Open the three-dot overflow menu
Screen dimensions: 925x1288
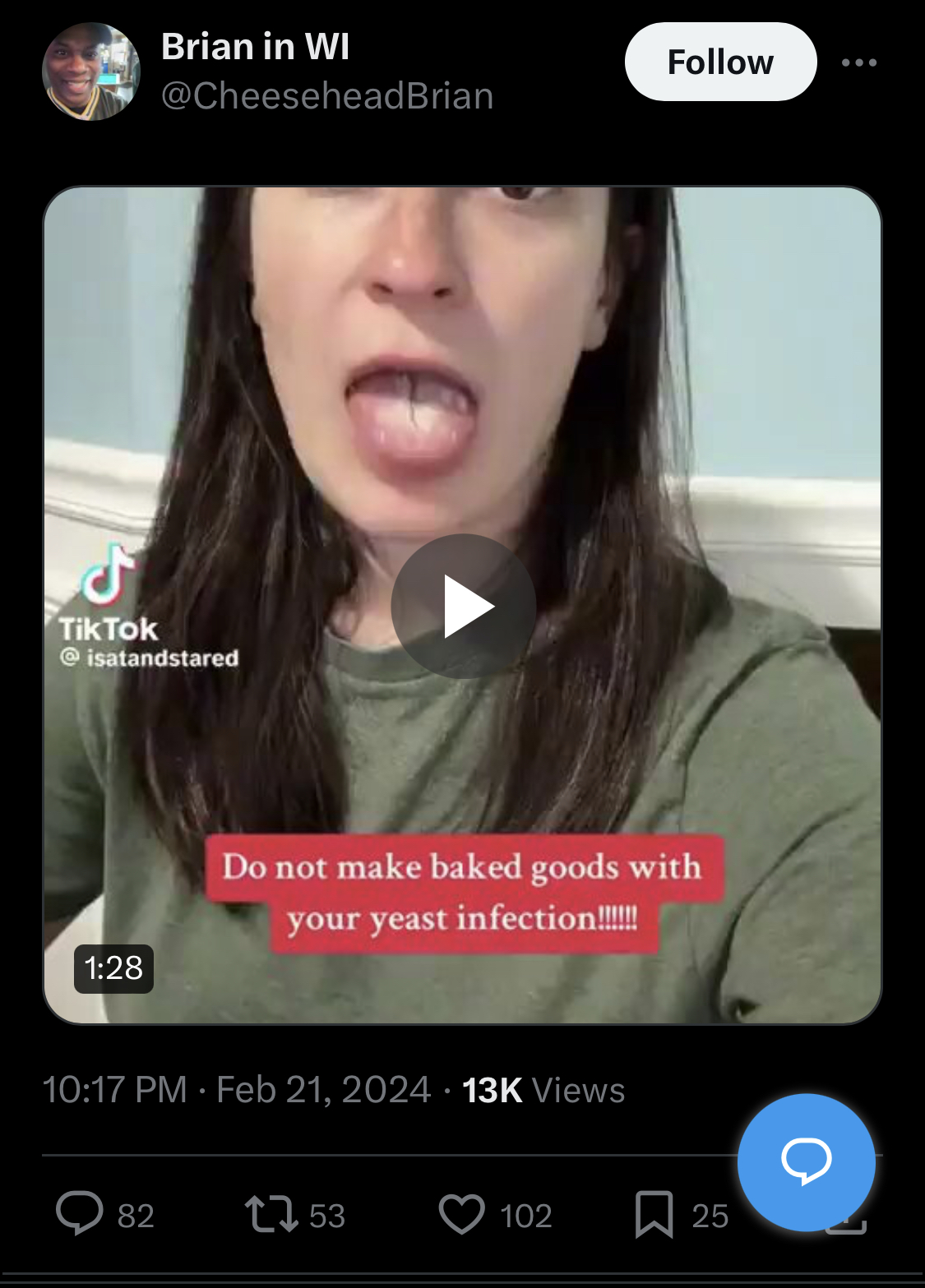click(858, 62)
